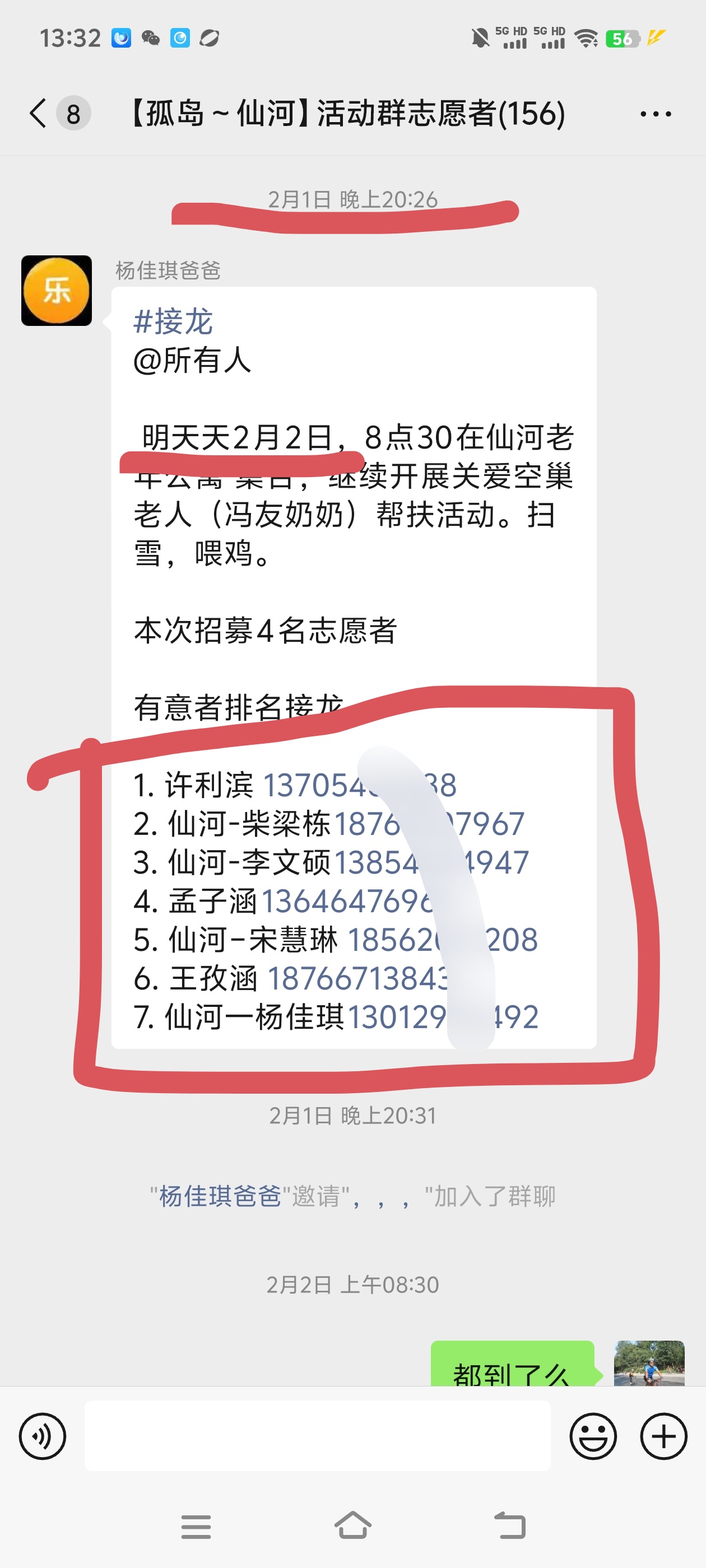Image resolution: width=706 pixels, height=1568 pixels.
Task: Focus the message text field
Action: pyautogui.click(x=317, y=1436)
